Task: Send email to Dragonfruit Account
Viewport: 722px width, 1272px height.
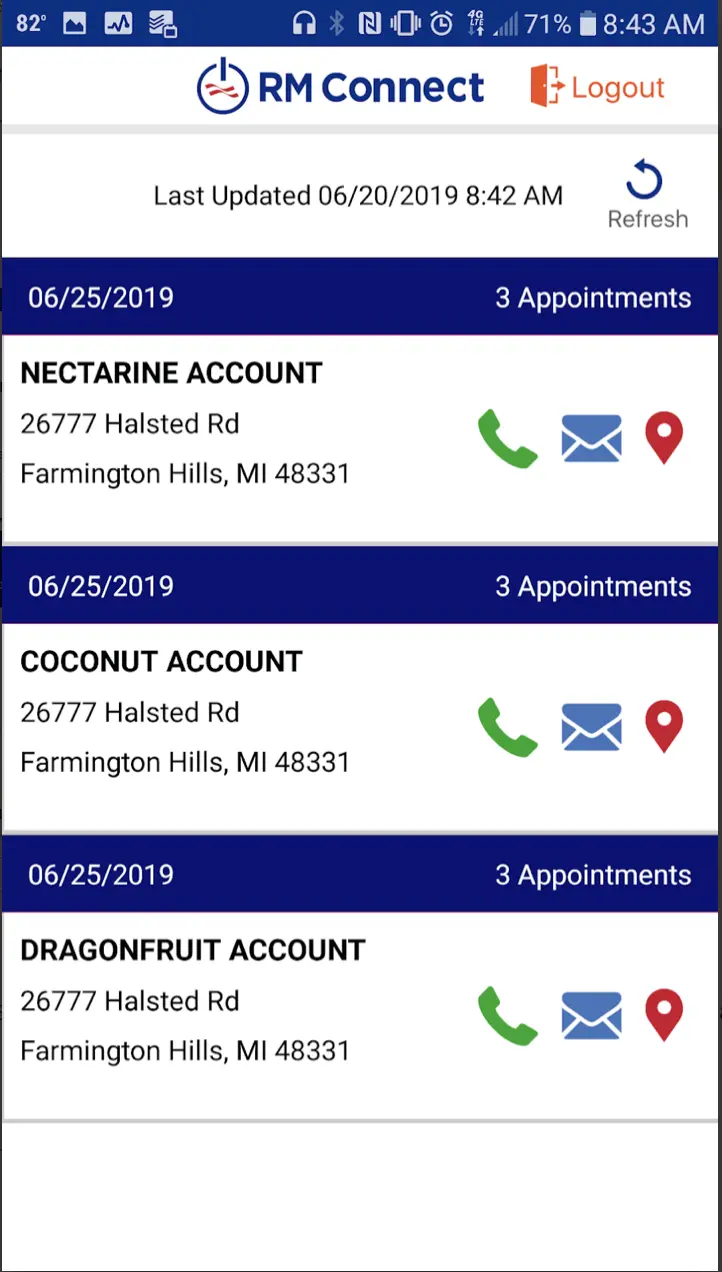Action: pyautogui.click(x=591, y=1015)
